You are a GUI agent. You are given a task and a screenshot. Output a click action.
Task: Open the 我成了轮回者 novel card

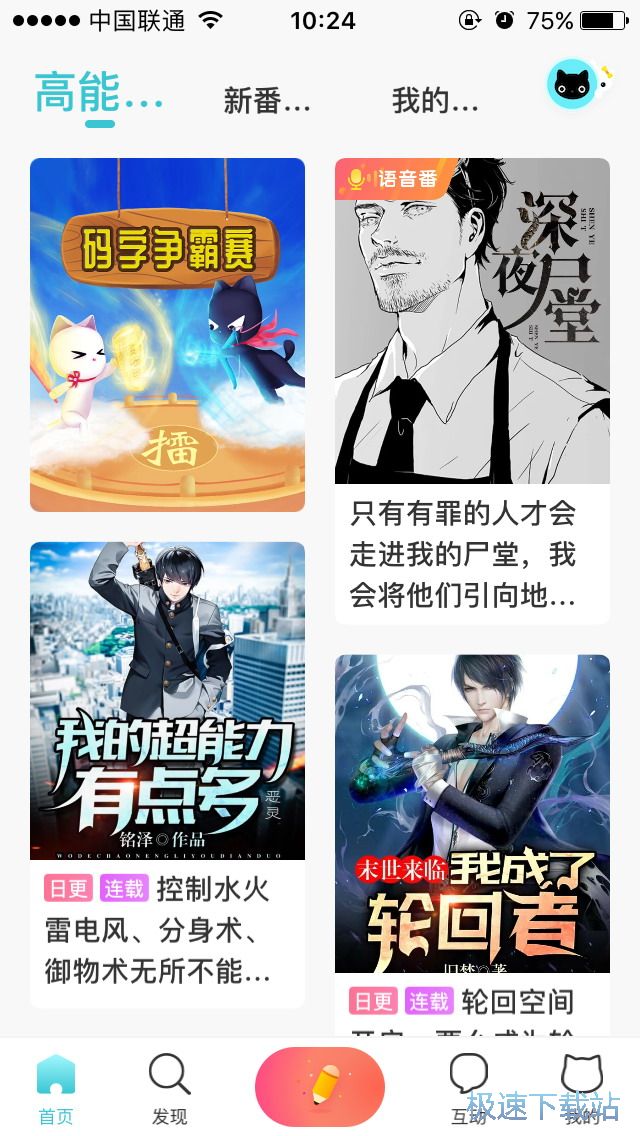click(472, 840)
